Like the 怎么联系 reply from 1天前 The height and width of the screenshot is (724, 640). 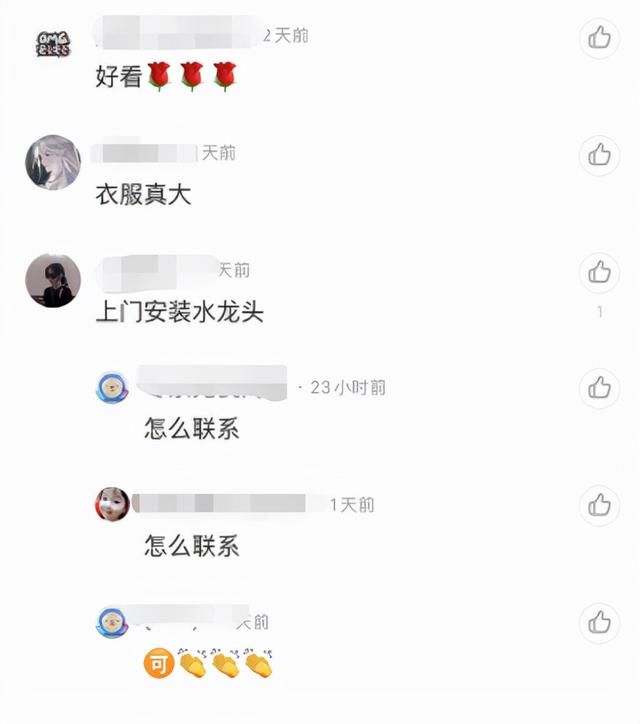599,505
